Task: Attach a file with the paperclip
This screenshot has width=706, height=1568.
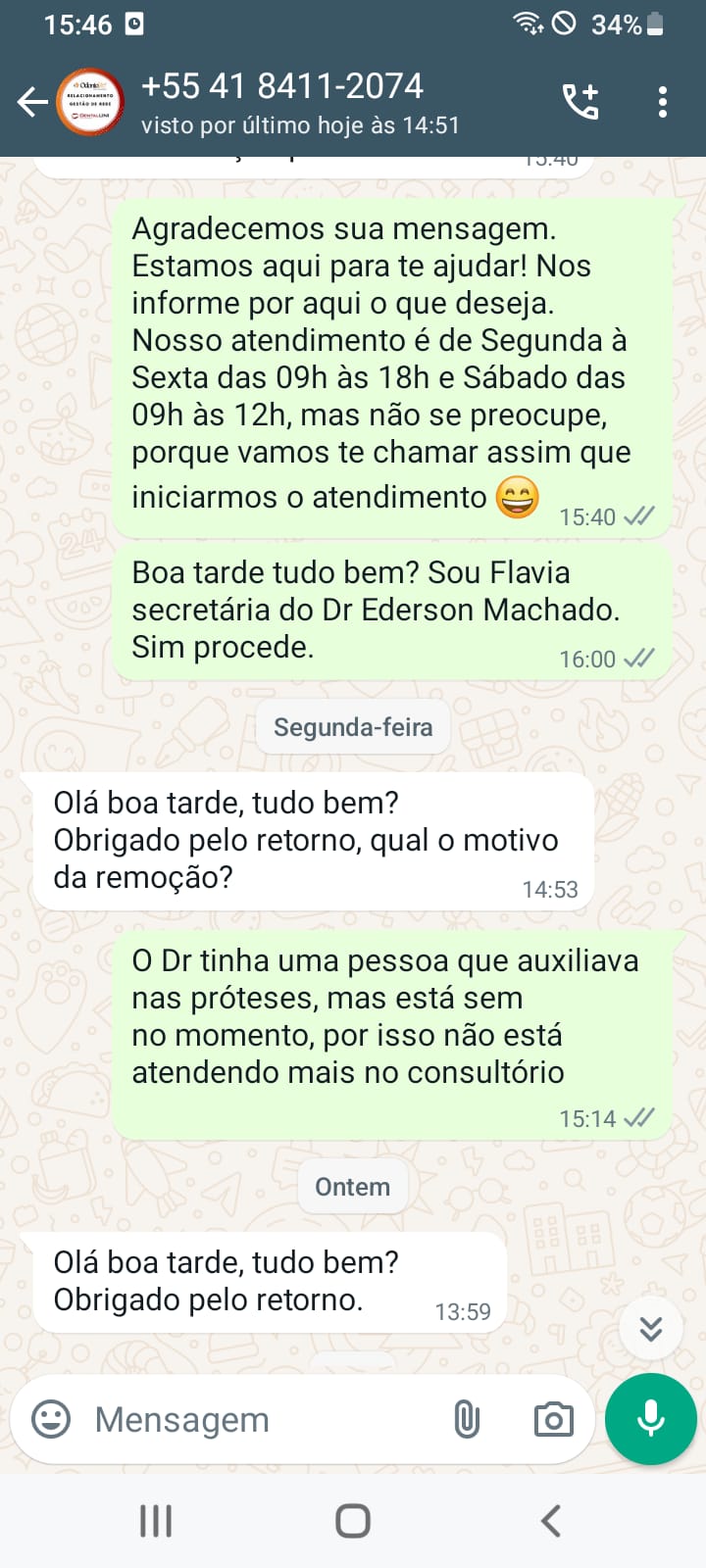Action: 467,1419
